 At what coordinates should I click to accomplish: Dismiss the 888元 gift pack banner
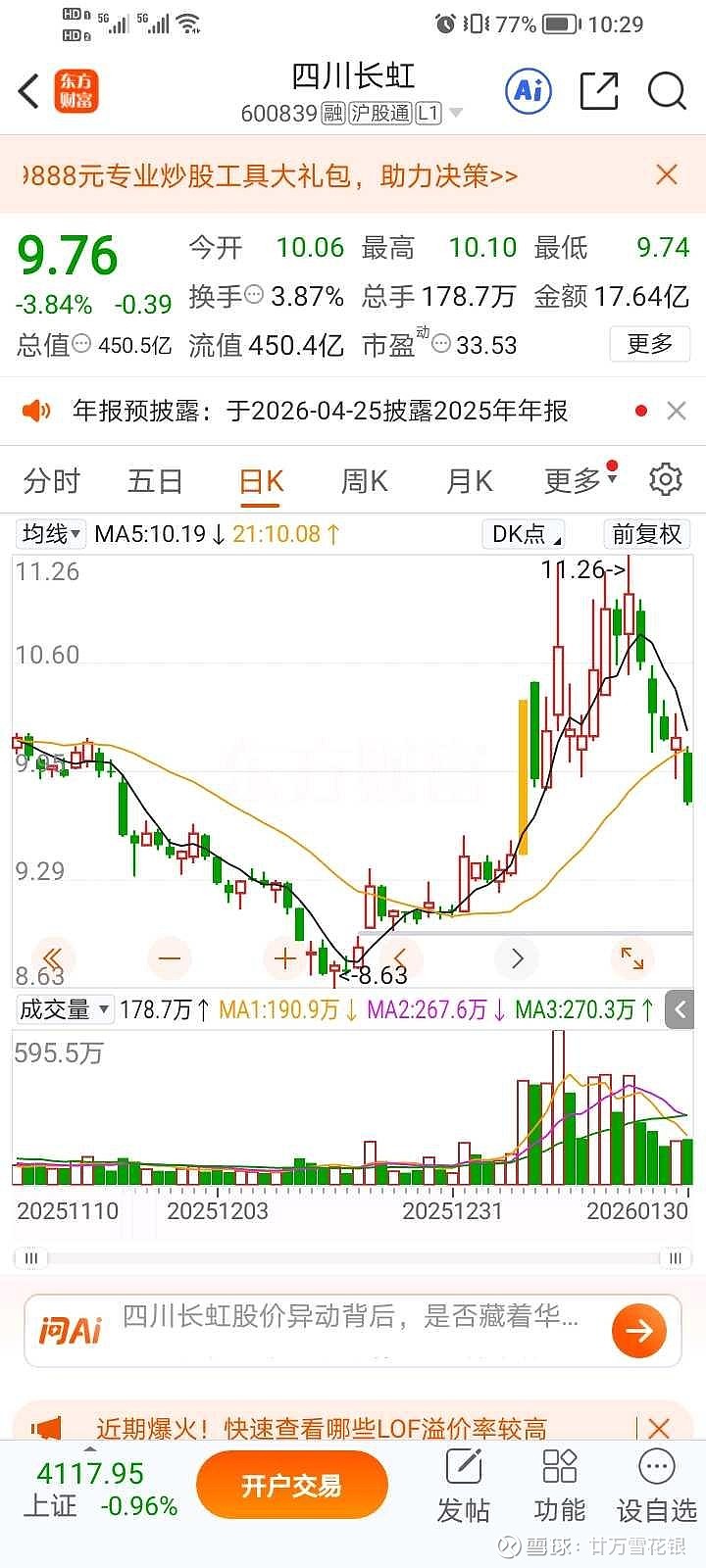667,175
